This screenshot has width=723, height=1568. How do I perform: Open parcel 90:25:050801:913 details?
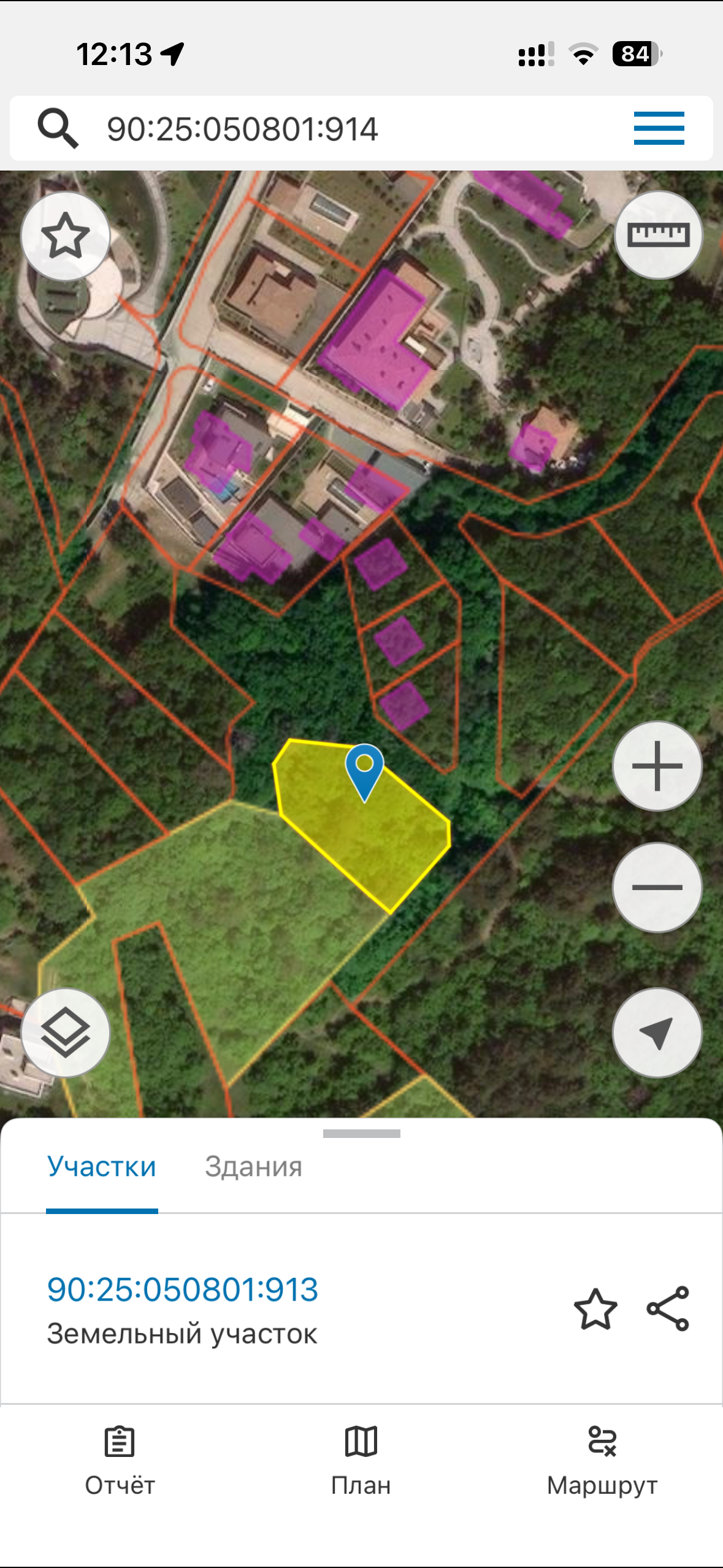point(183,1289)
